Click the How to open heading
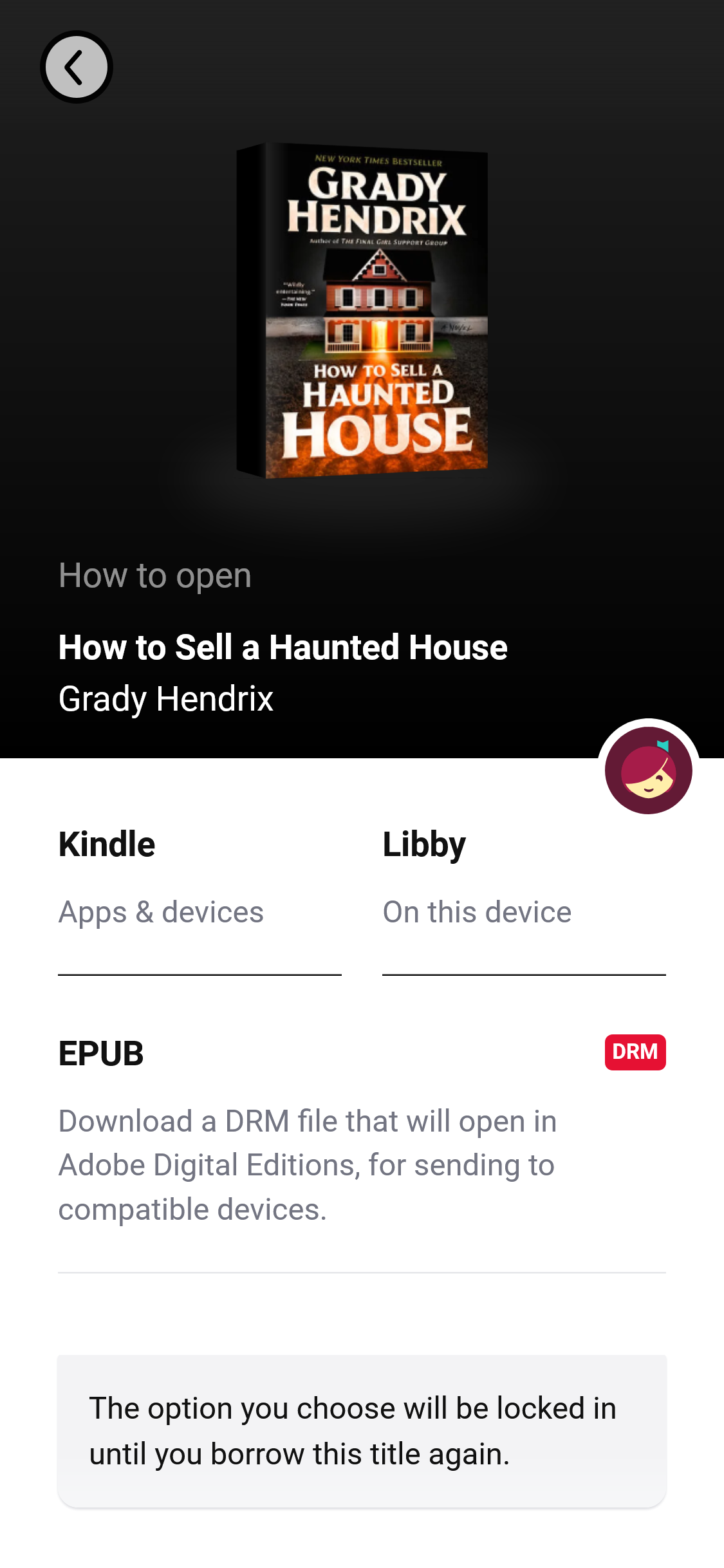This screenshot has width=724, height=1568. tap(154, 575)
